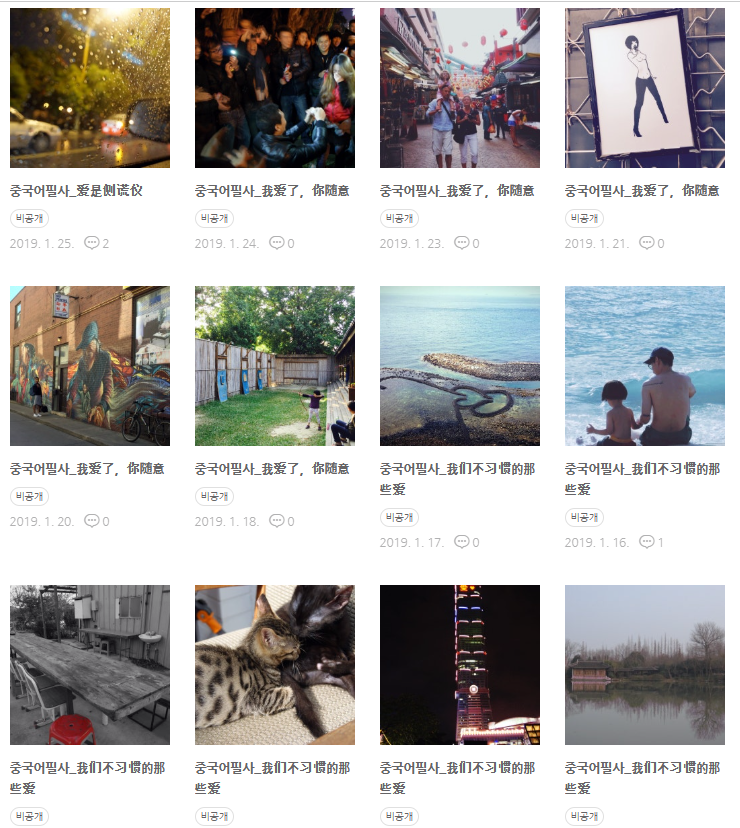Open the black-and-white wooden table post

tap(89, 664)
